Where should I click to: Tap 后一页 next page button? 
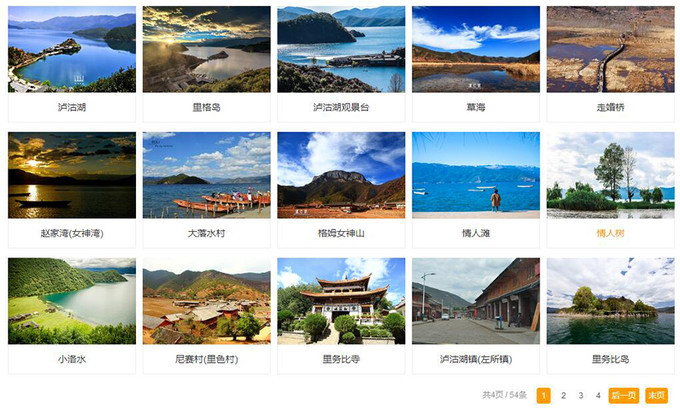(623, 395)
